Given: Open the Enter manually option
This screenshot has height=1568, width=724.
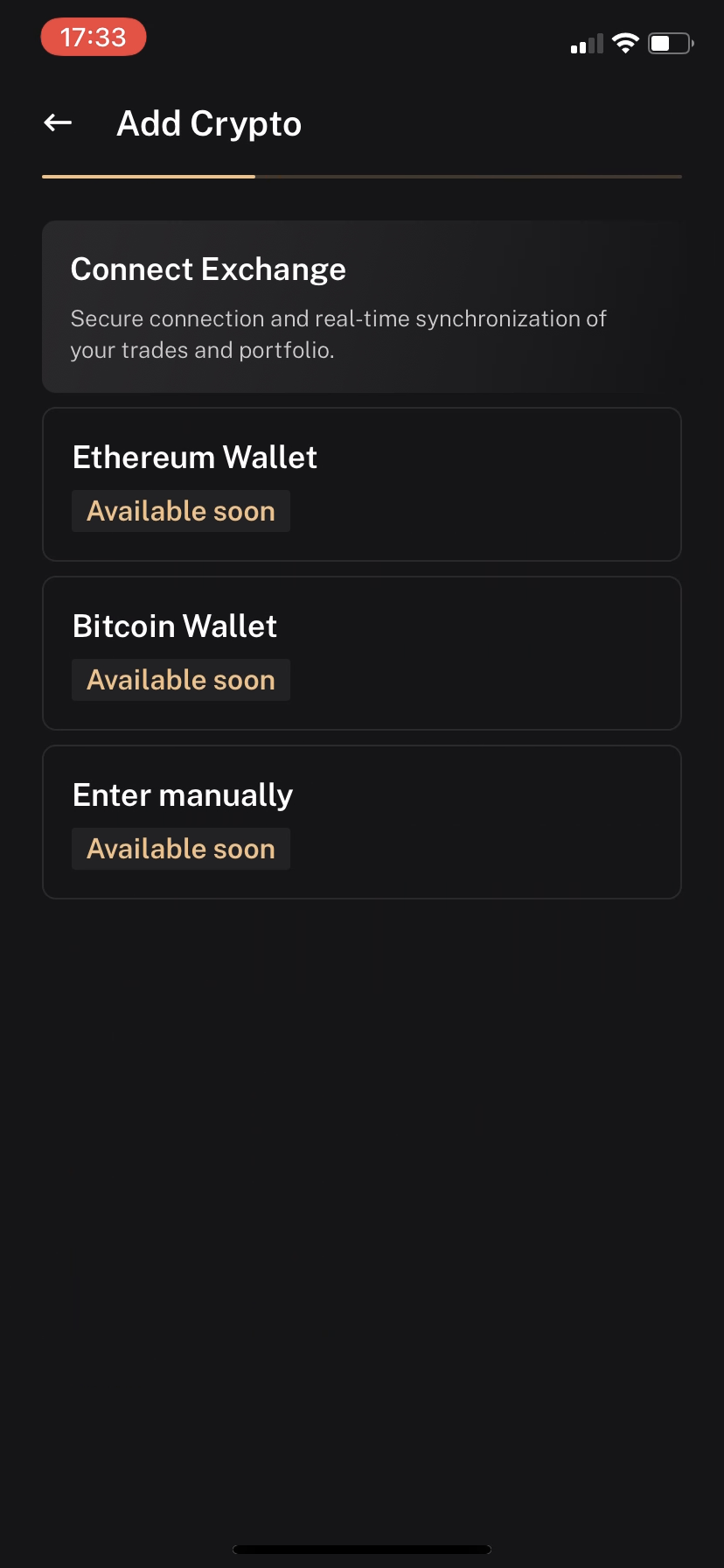Looking at the screenshot, I should (361, 822).
